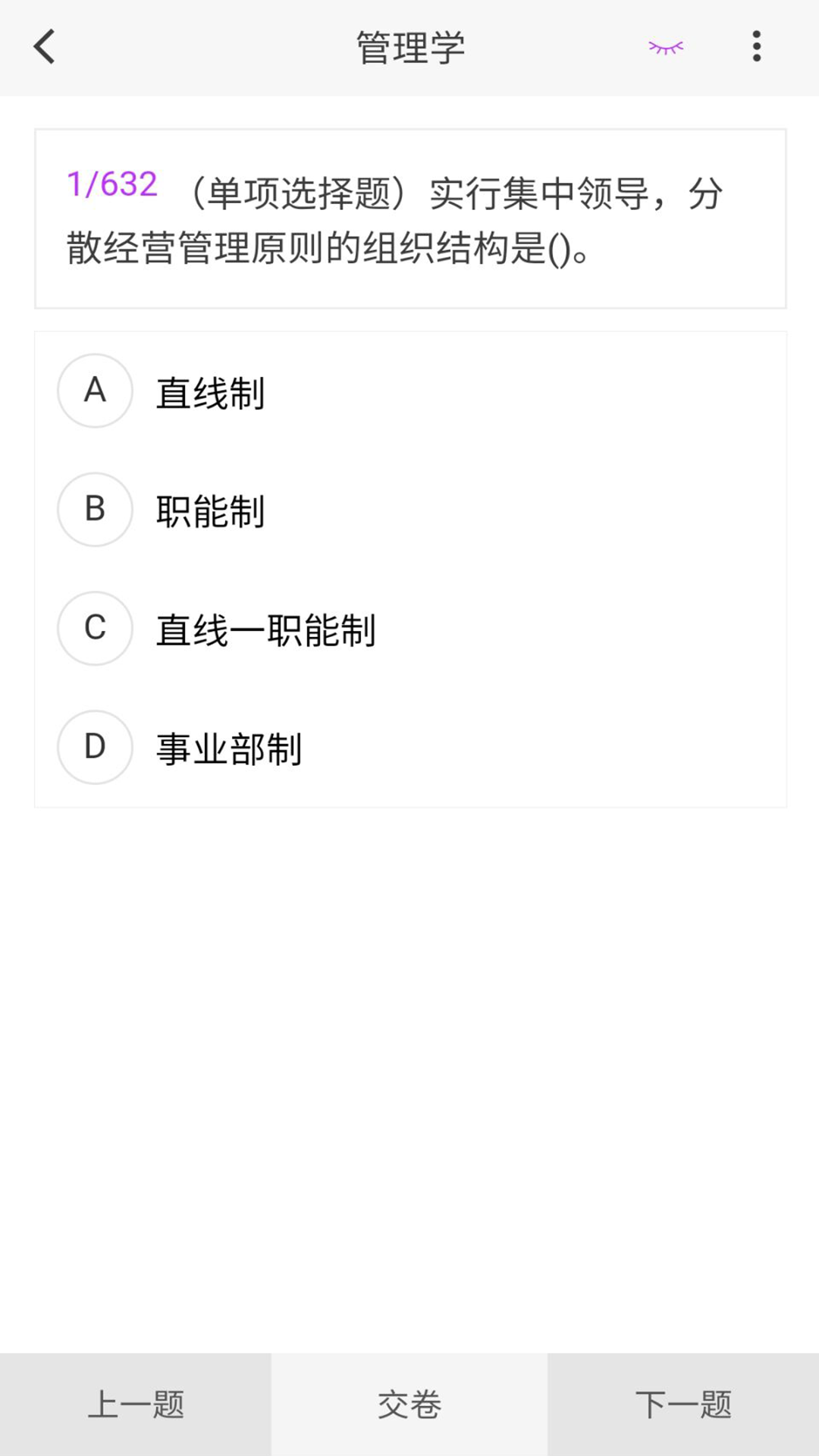Screen dimensions: 819x1456
Task: Click the question text box
Action: point(409,218)
